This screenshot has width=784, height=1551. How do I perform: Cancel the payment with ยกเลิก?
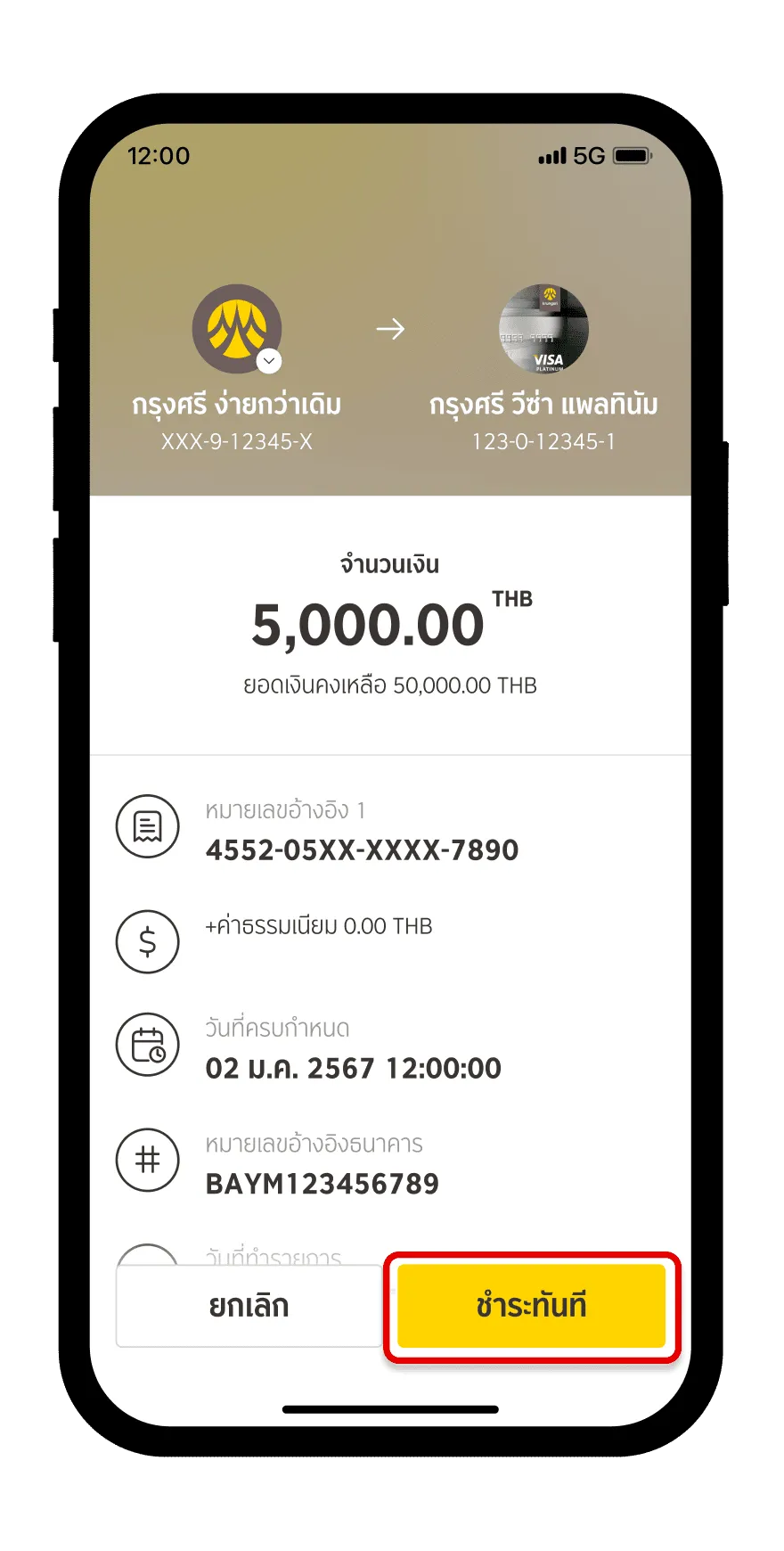[249, 1306]
